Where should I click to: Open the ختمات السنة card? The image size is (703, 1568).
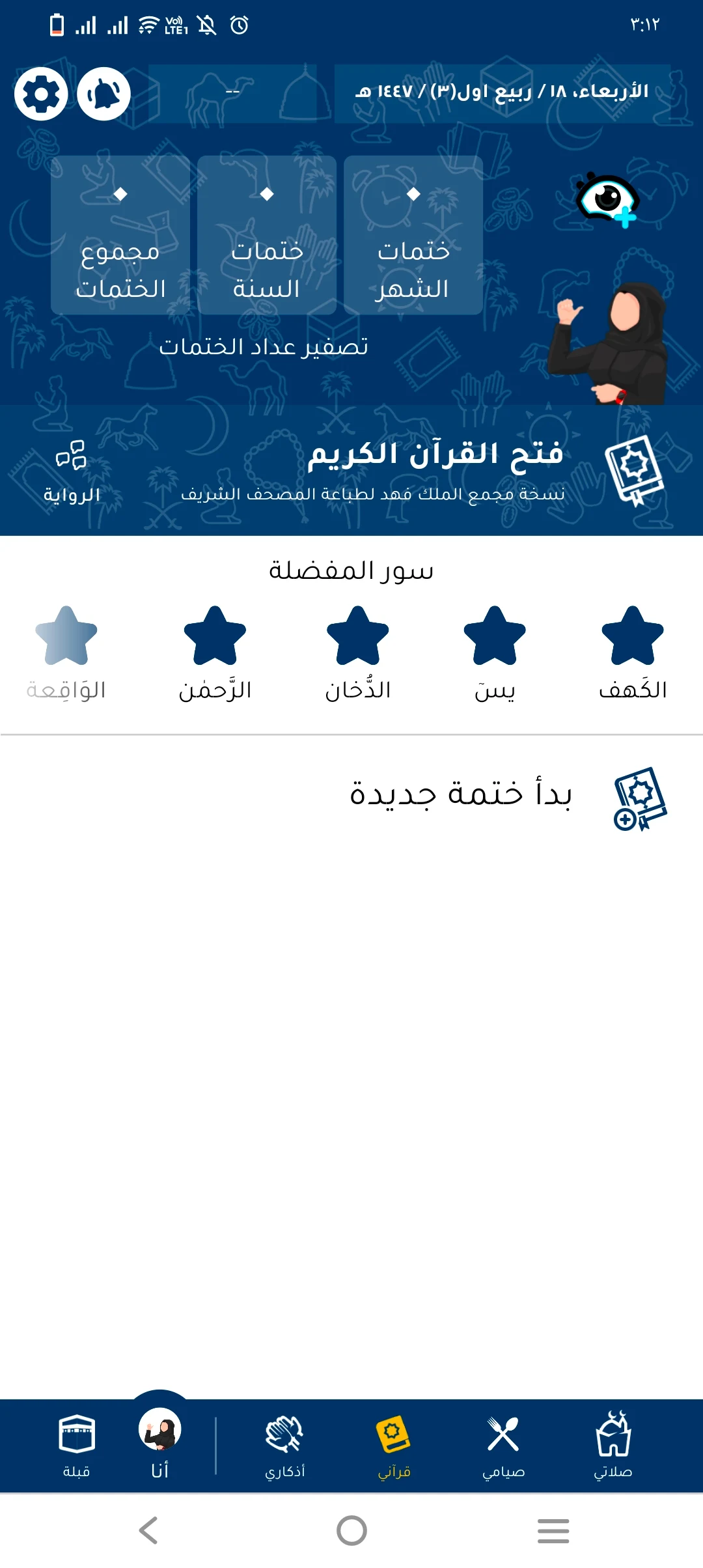[x=267, y=235]
